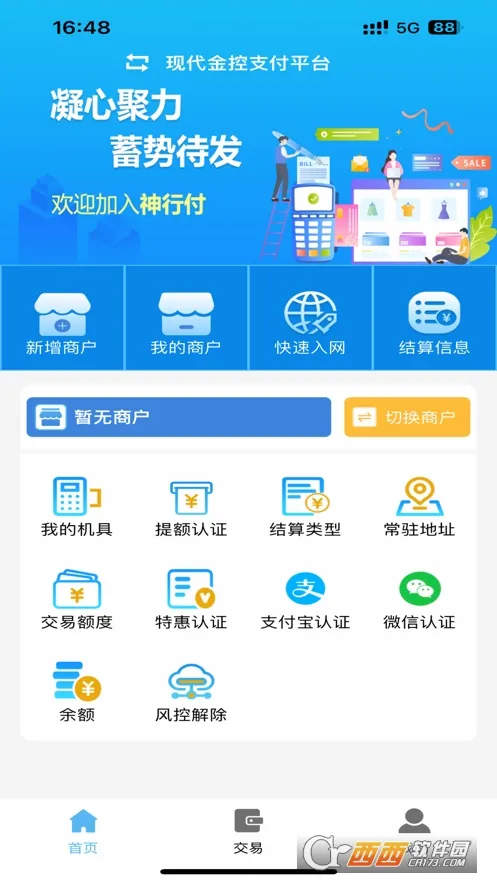The height and width of the screenshot is (883, 497).
Task: Check 交易额度 transaction limit
Action: click(77, 599)
